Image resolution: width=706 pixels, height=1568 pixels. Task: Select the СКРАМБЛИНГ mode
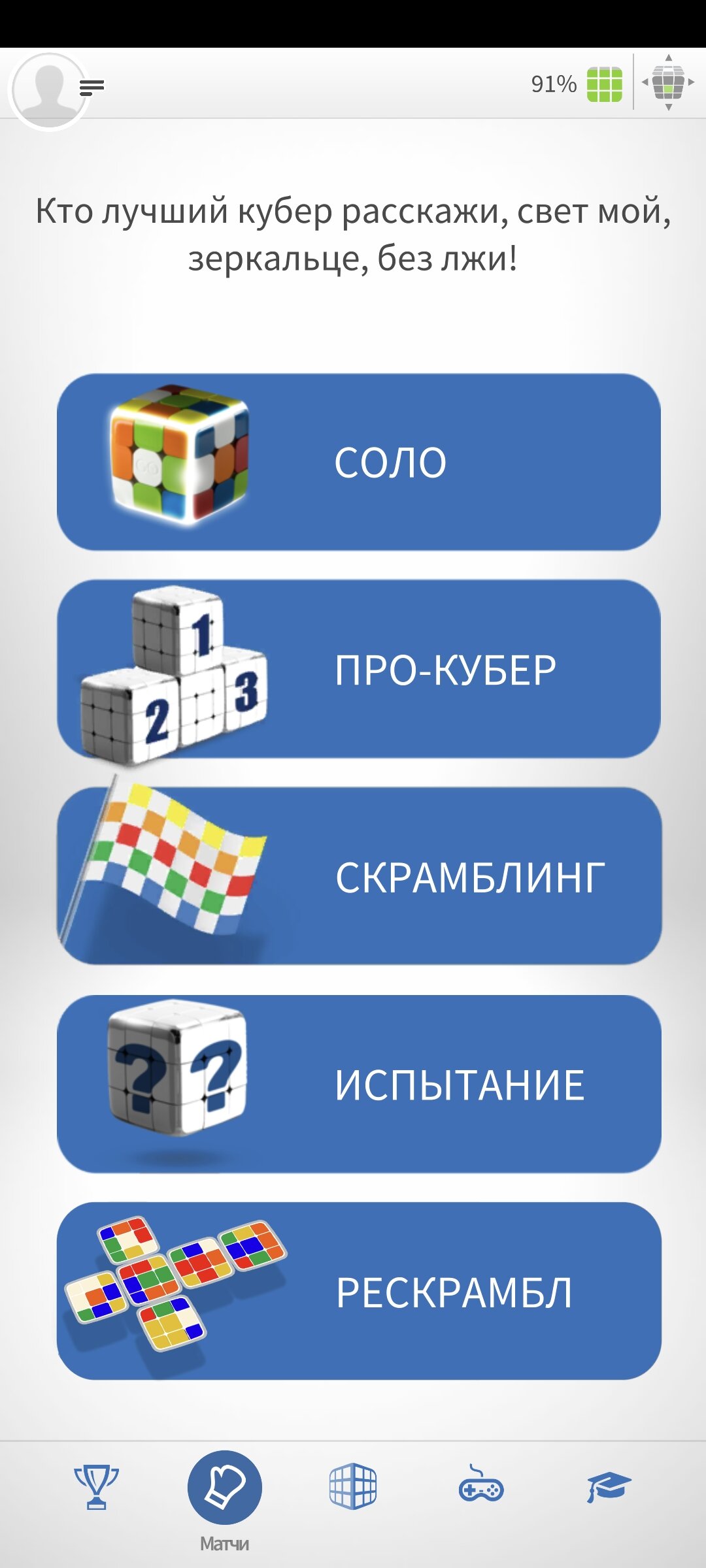[359, 876]
